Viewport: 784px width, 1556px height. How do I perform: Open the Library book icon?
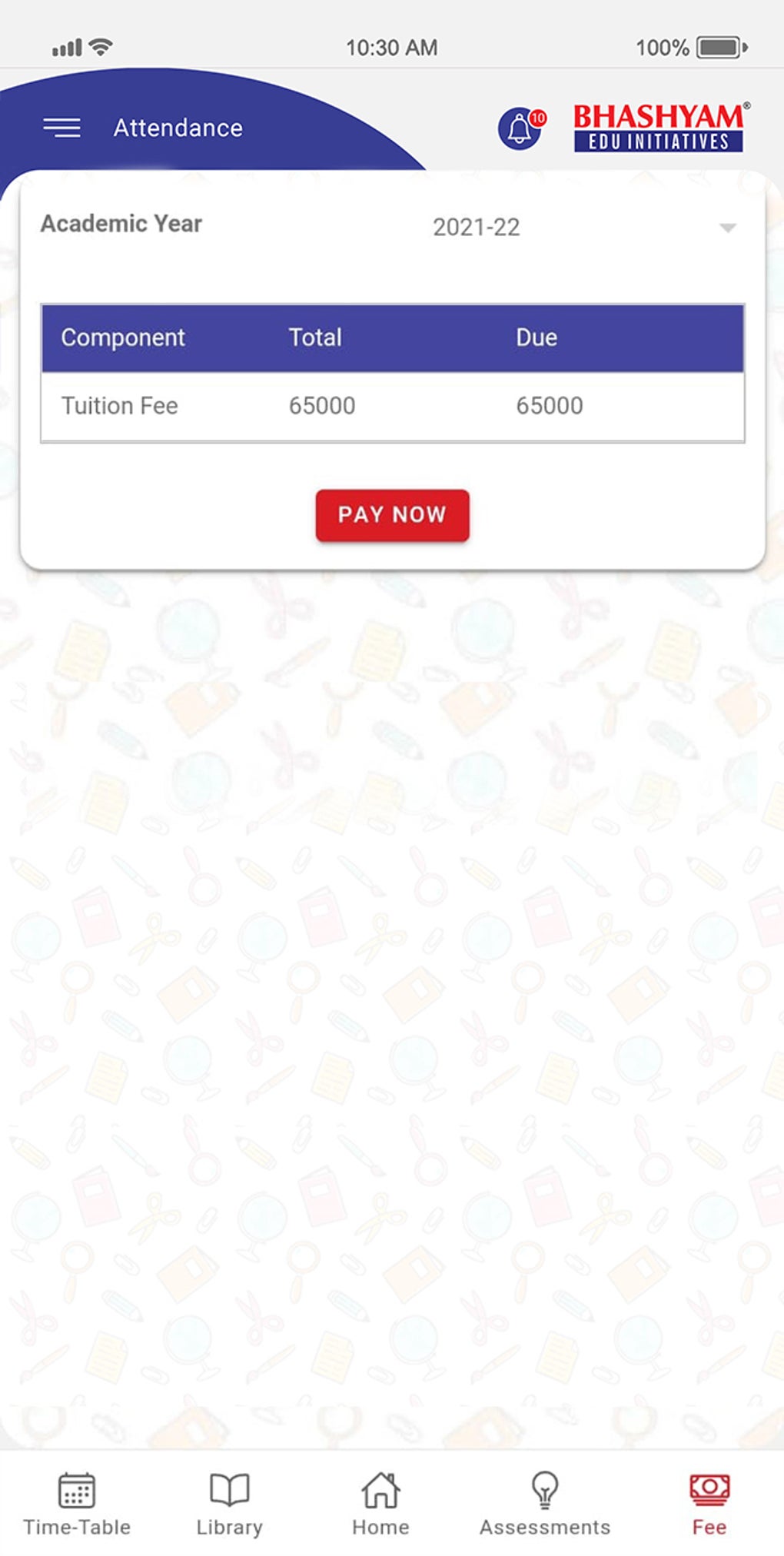(x=228, y=1490)
